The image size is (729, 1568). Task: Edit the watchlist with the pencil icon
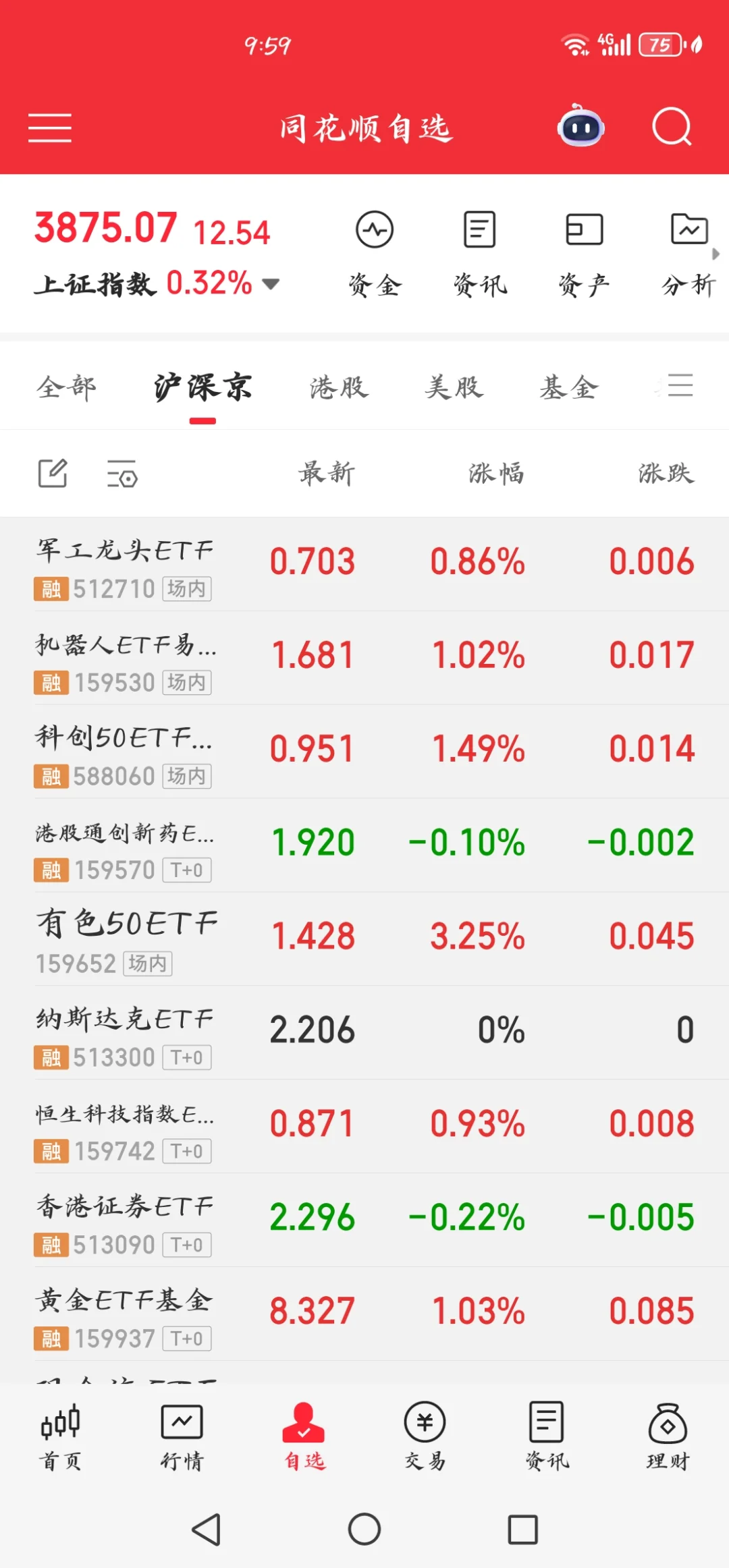coord(53,473)
